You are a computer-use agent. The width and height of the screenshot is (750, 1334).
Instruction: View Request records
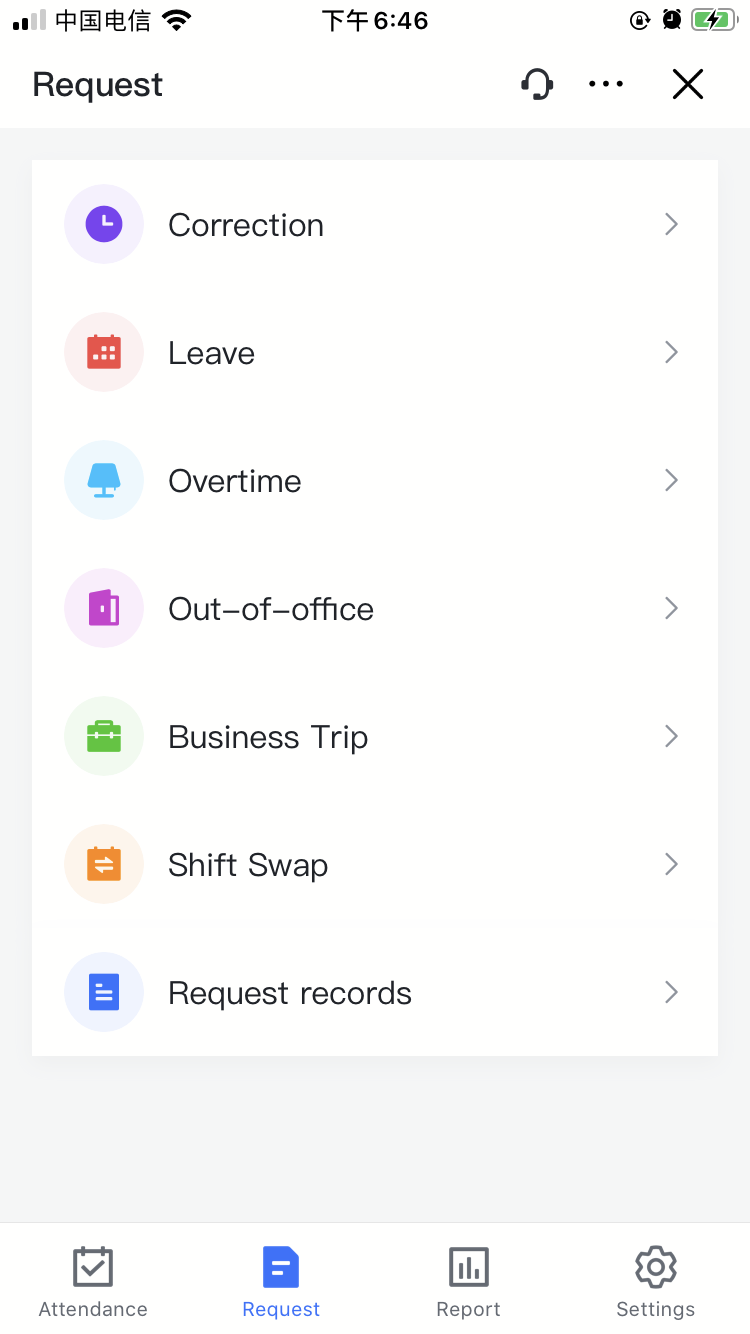(x=374, y=993)
